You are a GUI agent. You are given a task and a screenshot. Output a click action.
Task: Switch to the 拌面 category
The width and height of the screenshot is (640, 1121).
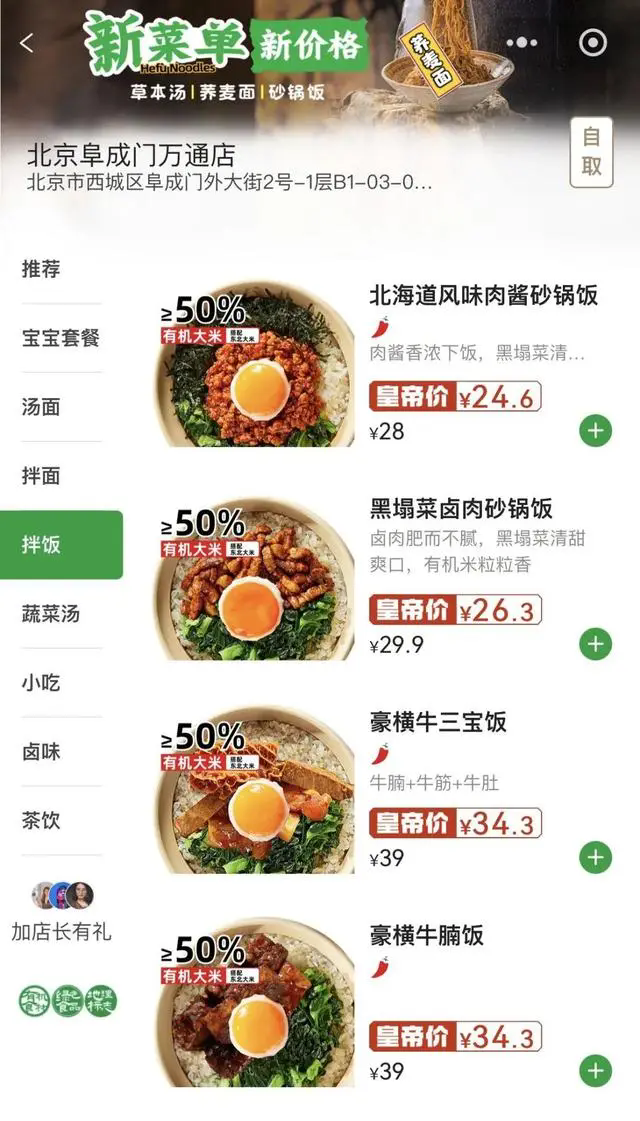tap(42, 476)
